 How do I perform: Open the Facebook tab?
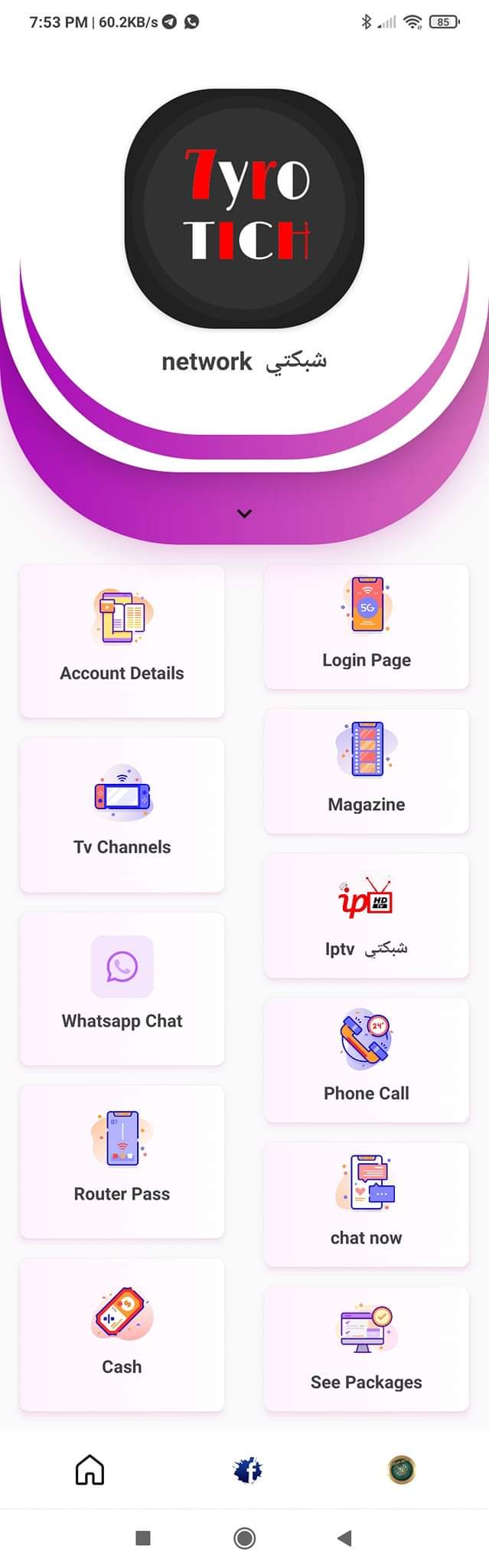point(247,1469)
